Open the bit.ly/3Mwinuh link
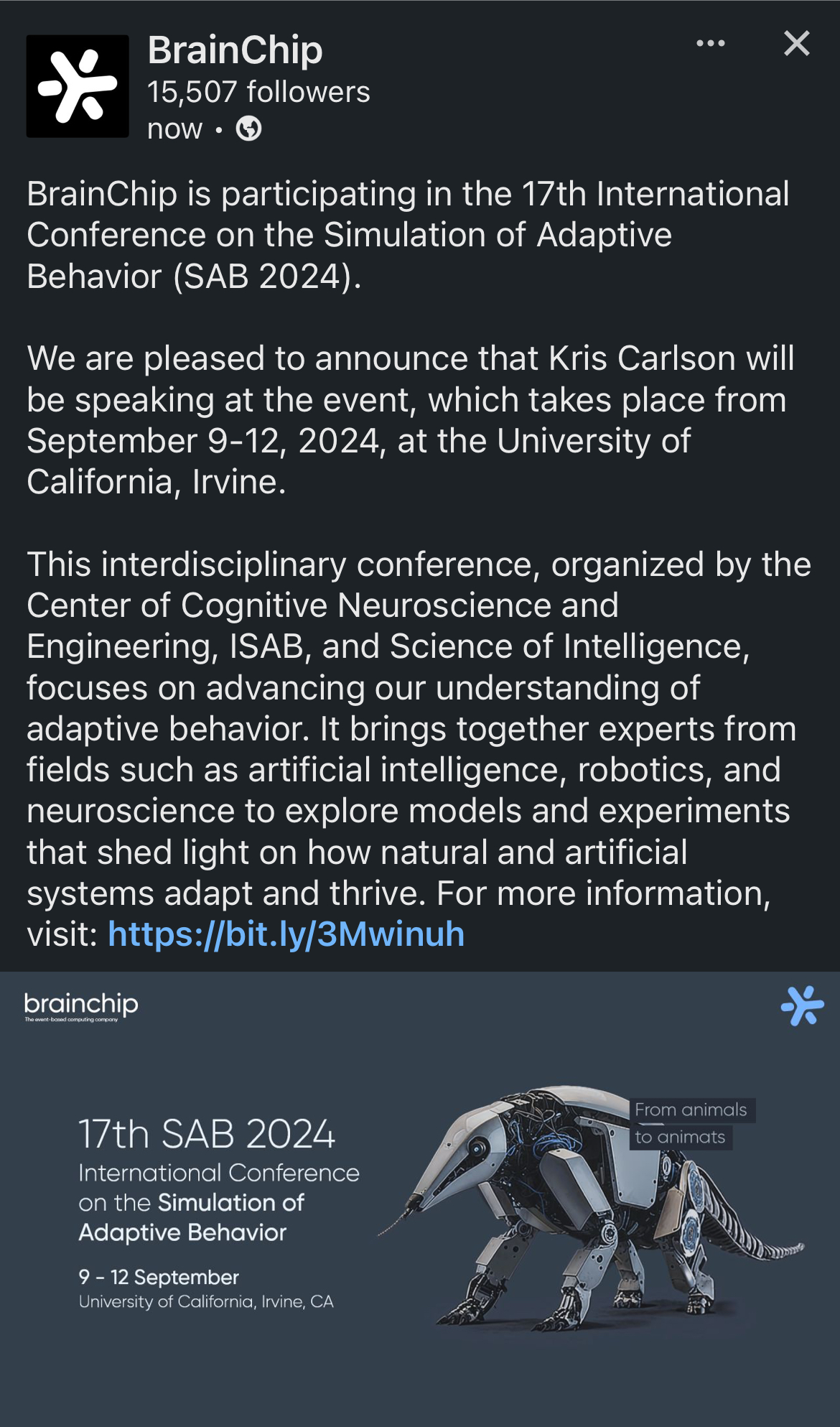Screen dimensions: 840x1427 coord(286,934)
